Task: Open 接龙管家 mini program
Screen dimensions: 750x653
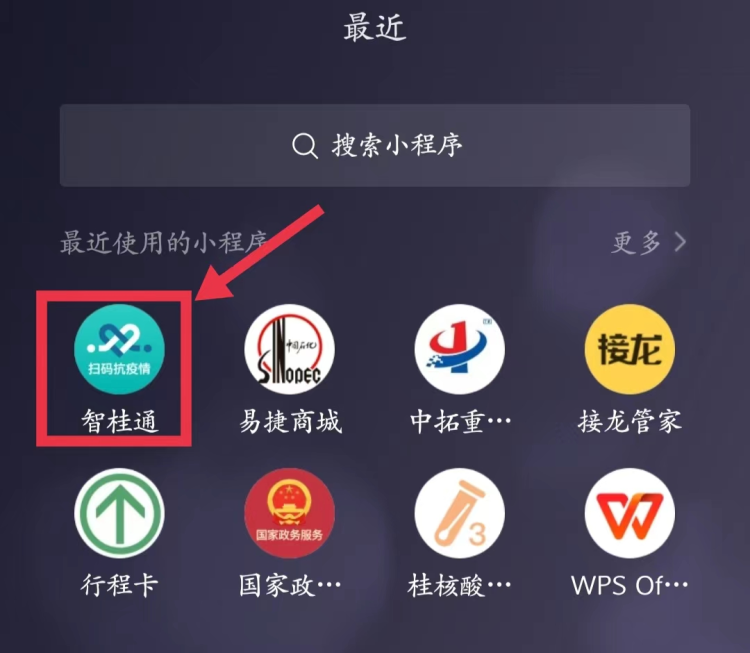Action: coord(630,350)
